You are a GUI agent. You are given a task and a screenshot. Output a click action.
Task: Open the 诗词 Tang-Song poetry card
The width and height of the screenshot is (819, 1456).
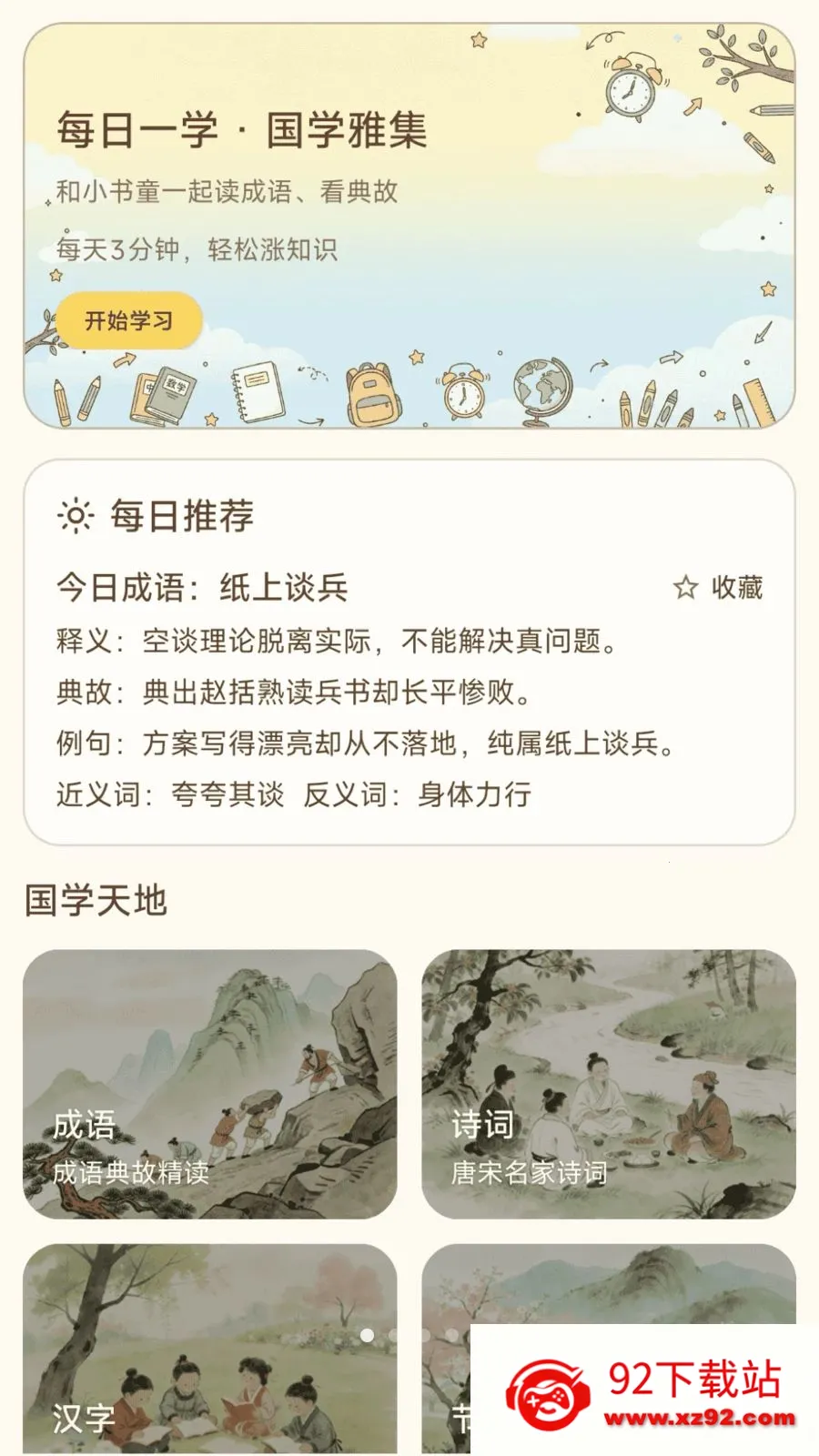point(608,1084)
